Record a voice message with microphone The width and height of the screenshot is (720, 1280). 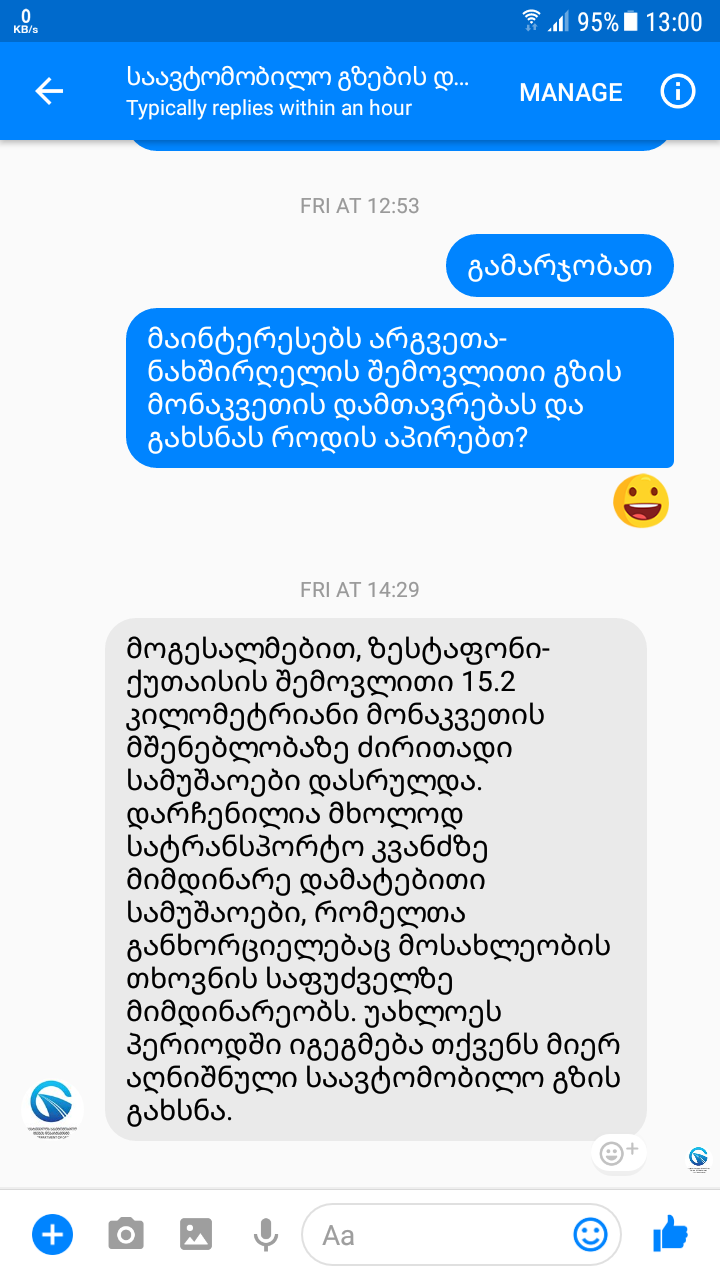(265, 1235)
